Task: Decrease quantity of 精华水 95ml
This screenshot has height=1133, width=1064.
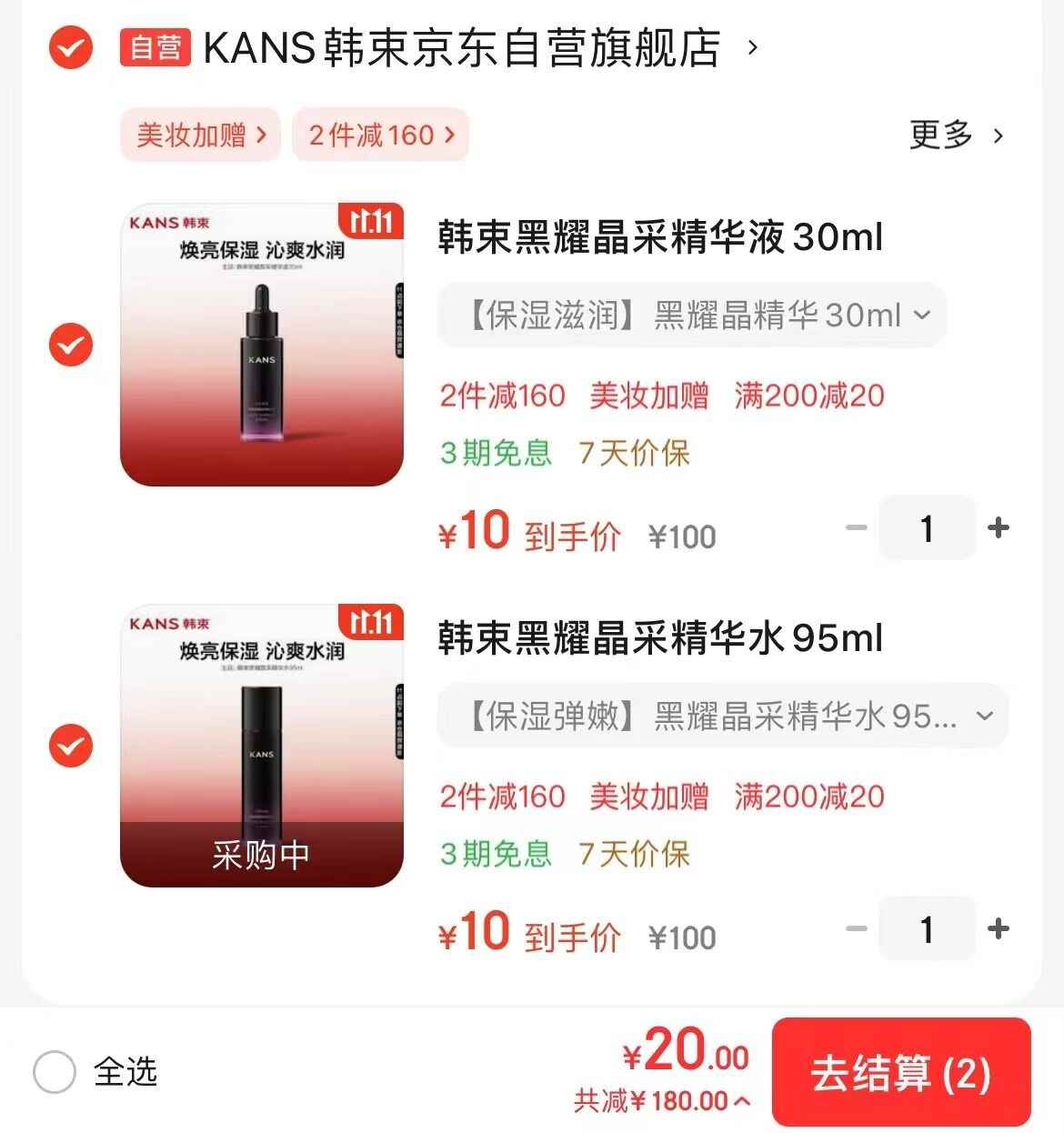Action: pos(856,929)
